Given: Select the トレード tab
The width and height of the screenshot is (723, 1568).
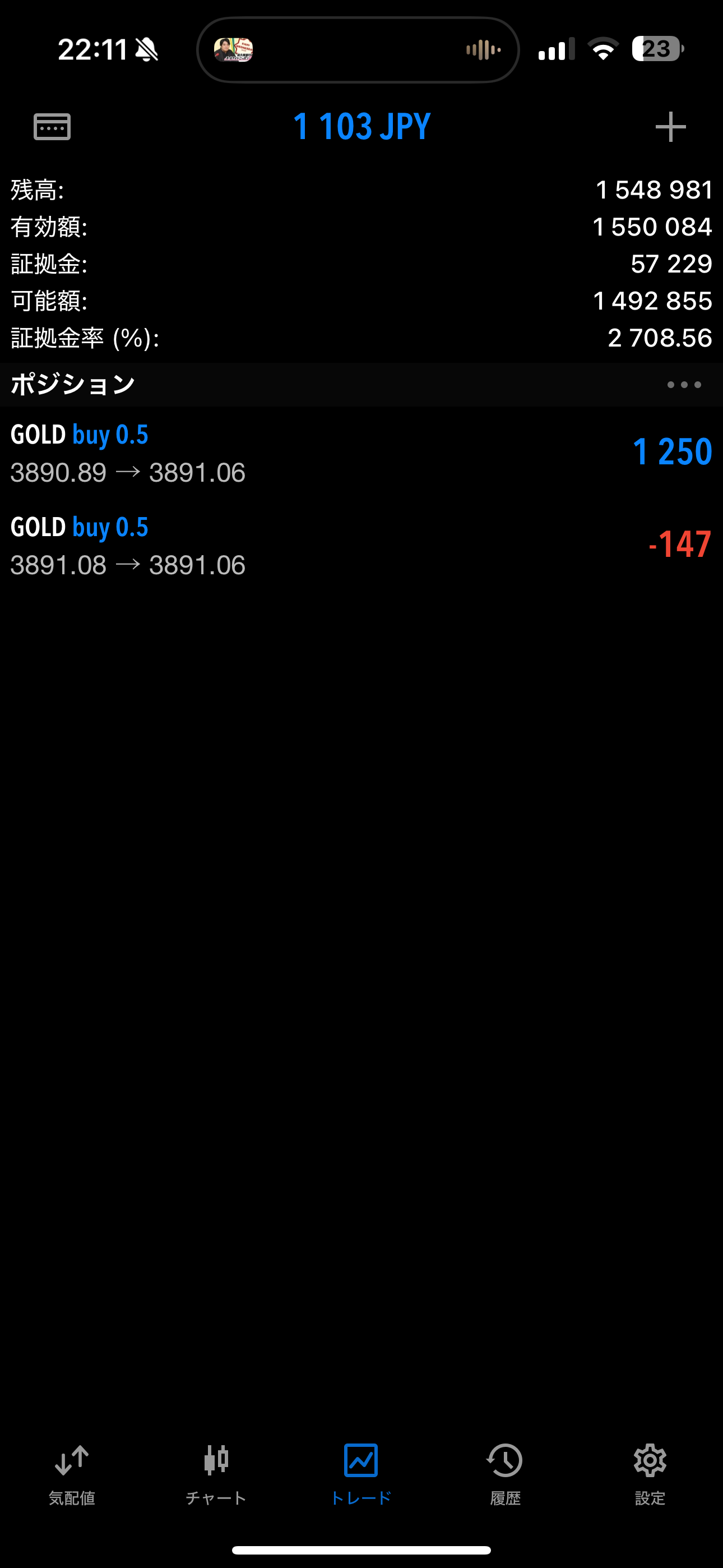Looking at the screenshot, I should point(361,1473).
